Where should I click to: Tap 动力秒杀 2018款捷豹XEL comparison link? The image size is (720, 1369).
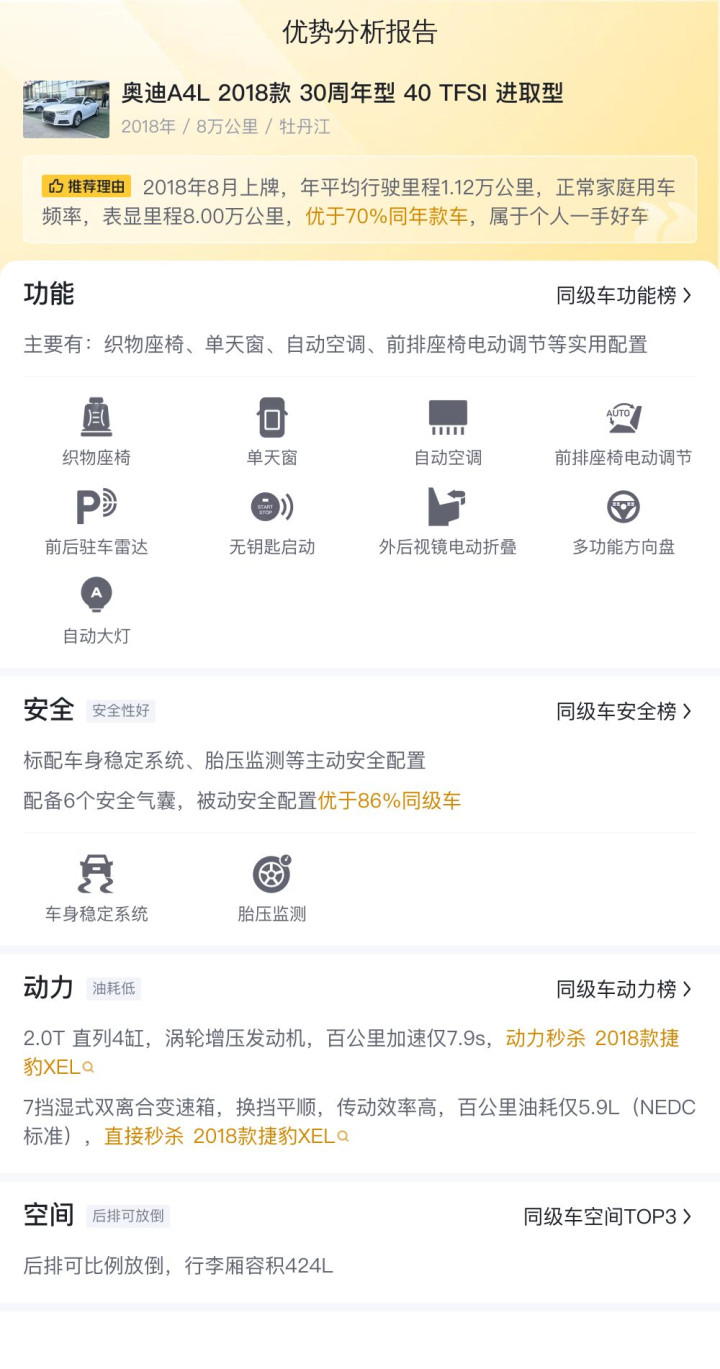(x=592, y=1039)
